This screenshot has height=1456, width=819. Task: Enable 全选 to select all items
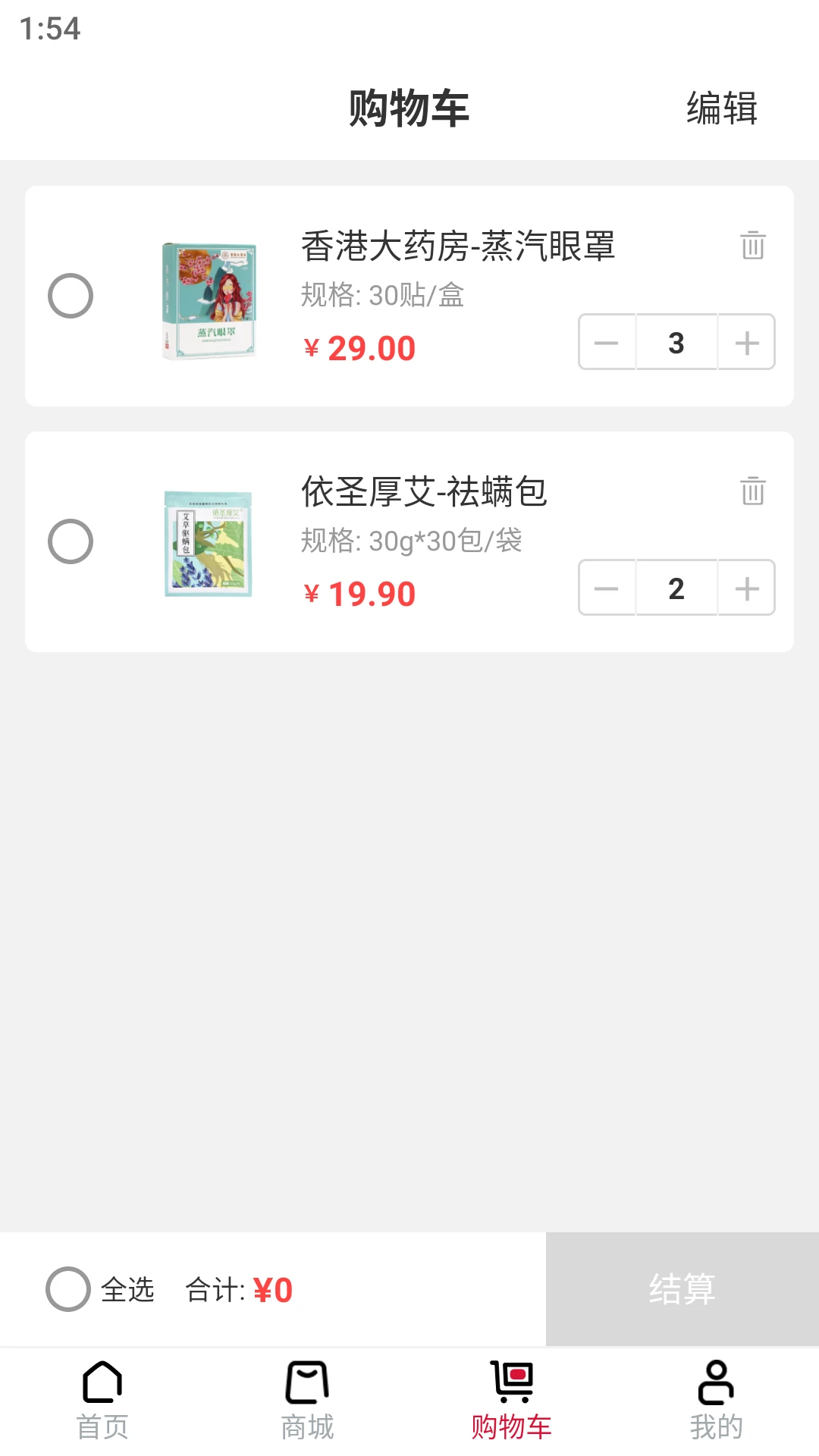pos(67,1289)
